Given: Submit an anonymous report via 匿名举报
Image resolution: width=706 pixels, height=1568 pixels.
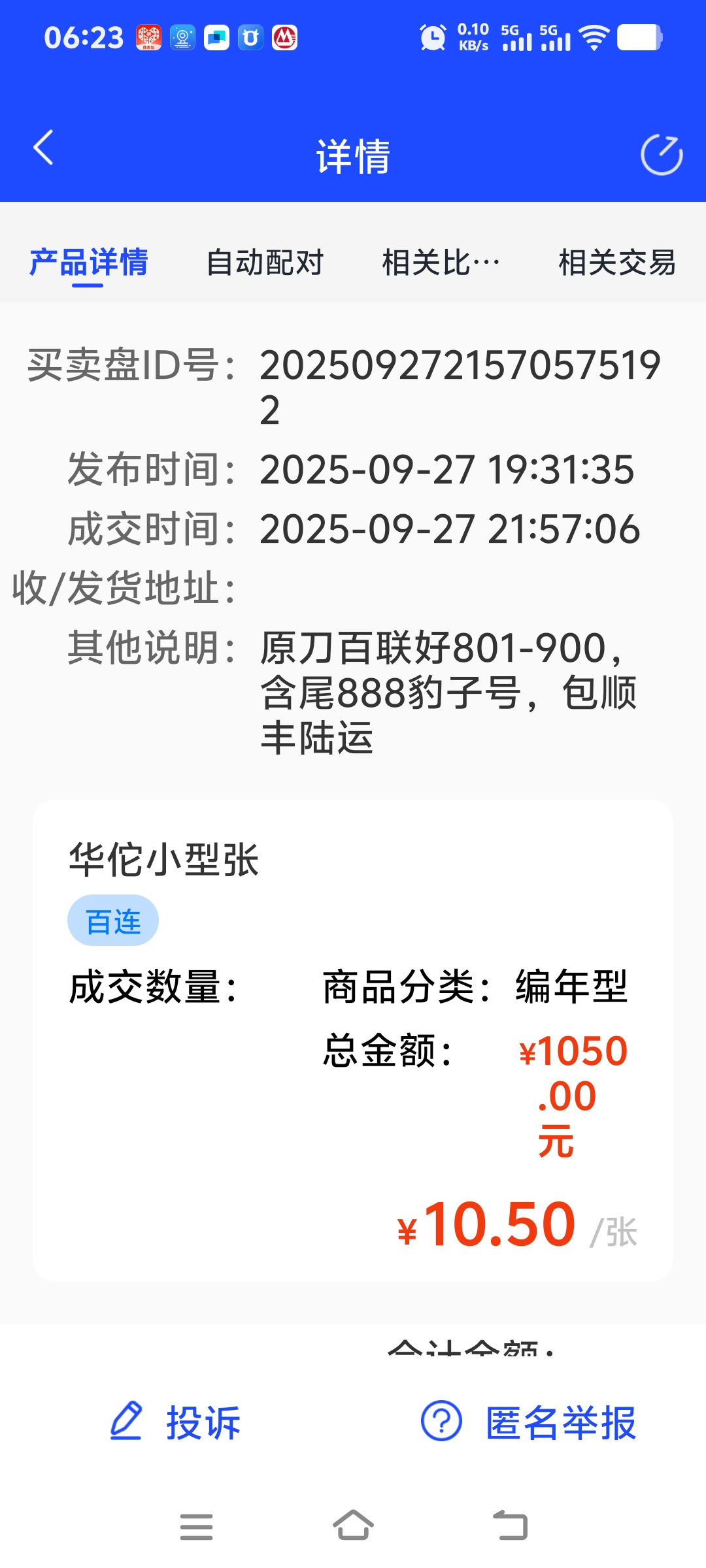Looking at the screenshot, I should click(529, 1422).
